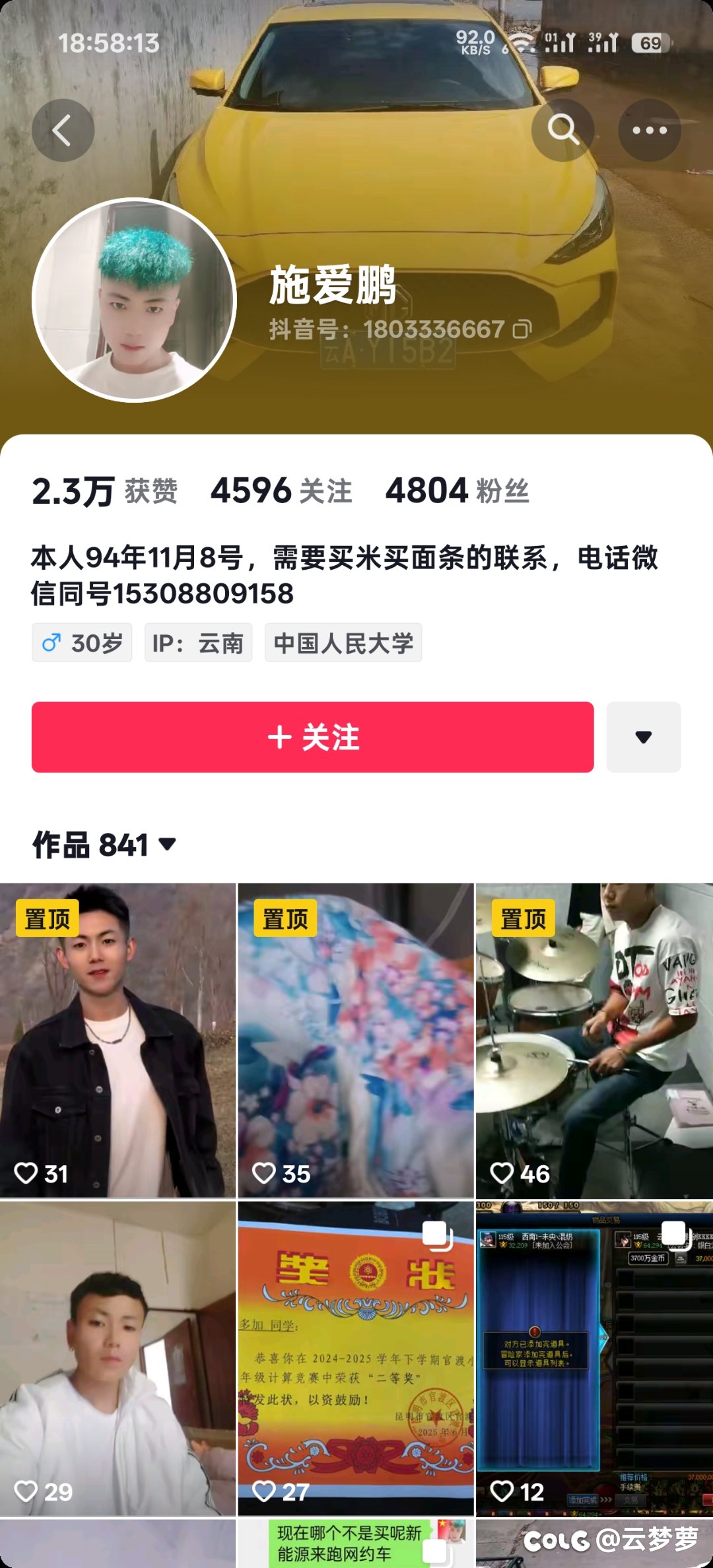
Task: Open the 4804 粉丝 followers list
Action: (458, 491)
